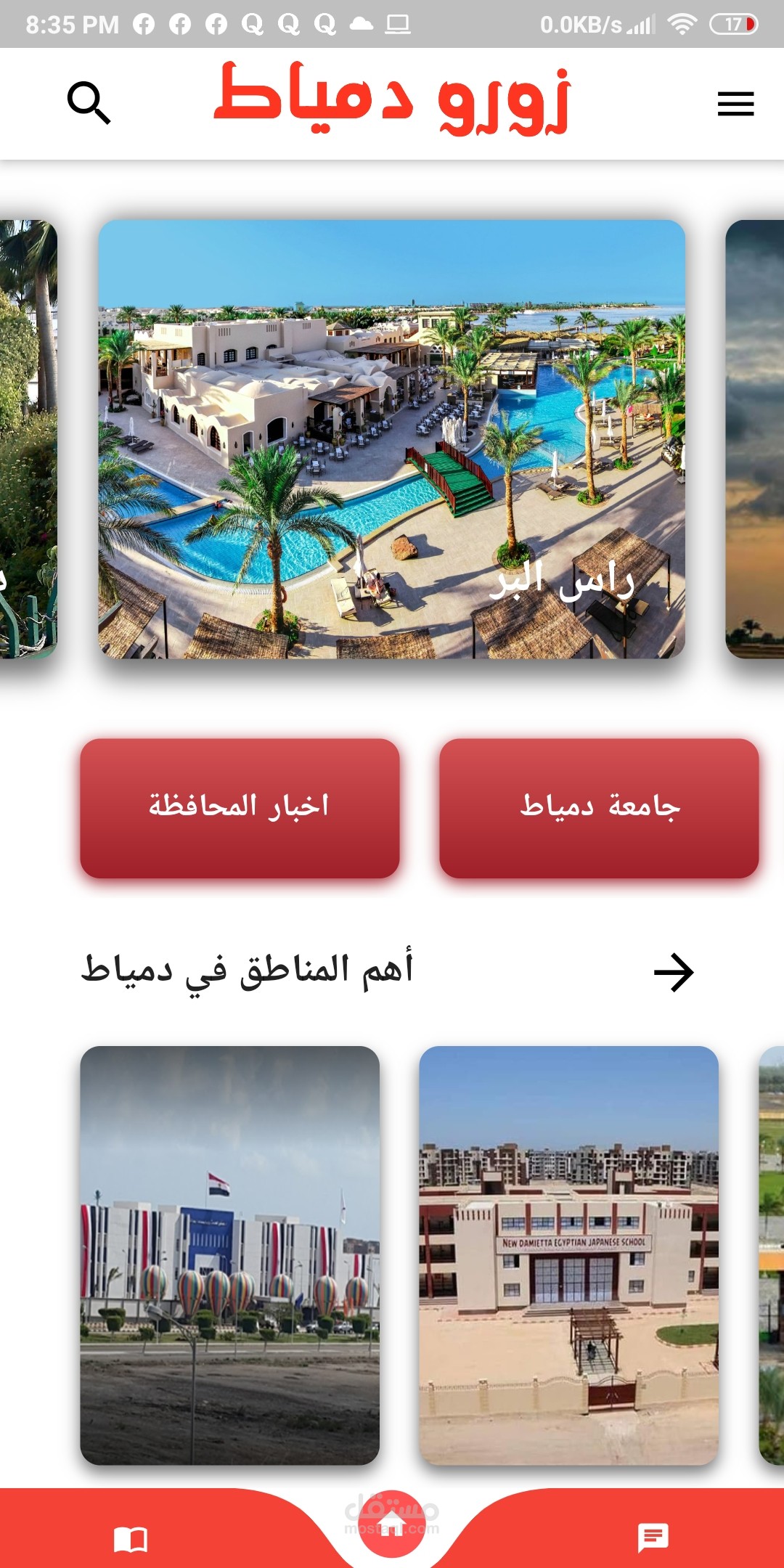Tap the arrow next to أهم المناطق في دمياط

[x=674, y=972]
